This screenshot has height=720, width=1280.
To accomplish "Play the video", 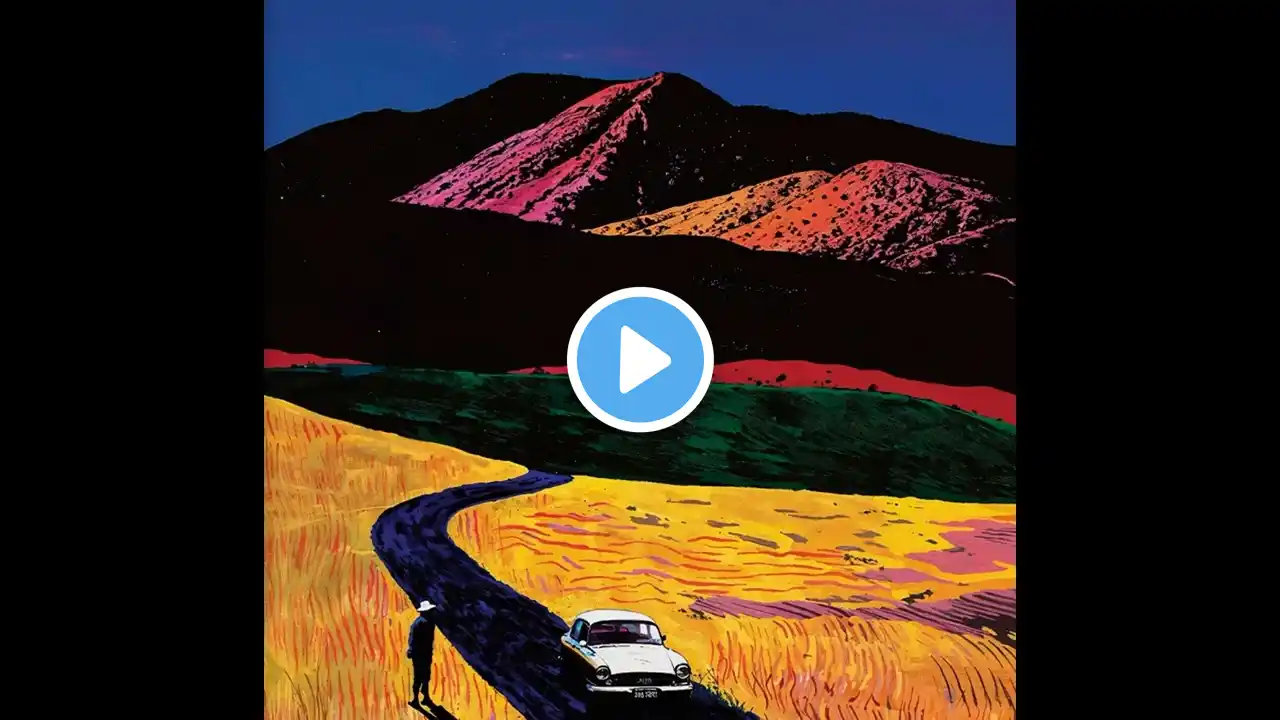I will point(640,359).
